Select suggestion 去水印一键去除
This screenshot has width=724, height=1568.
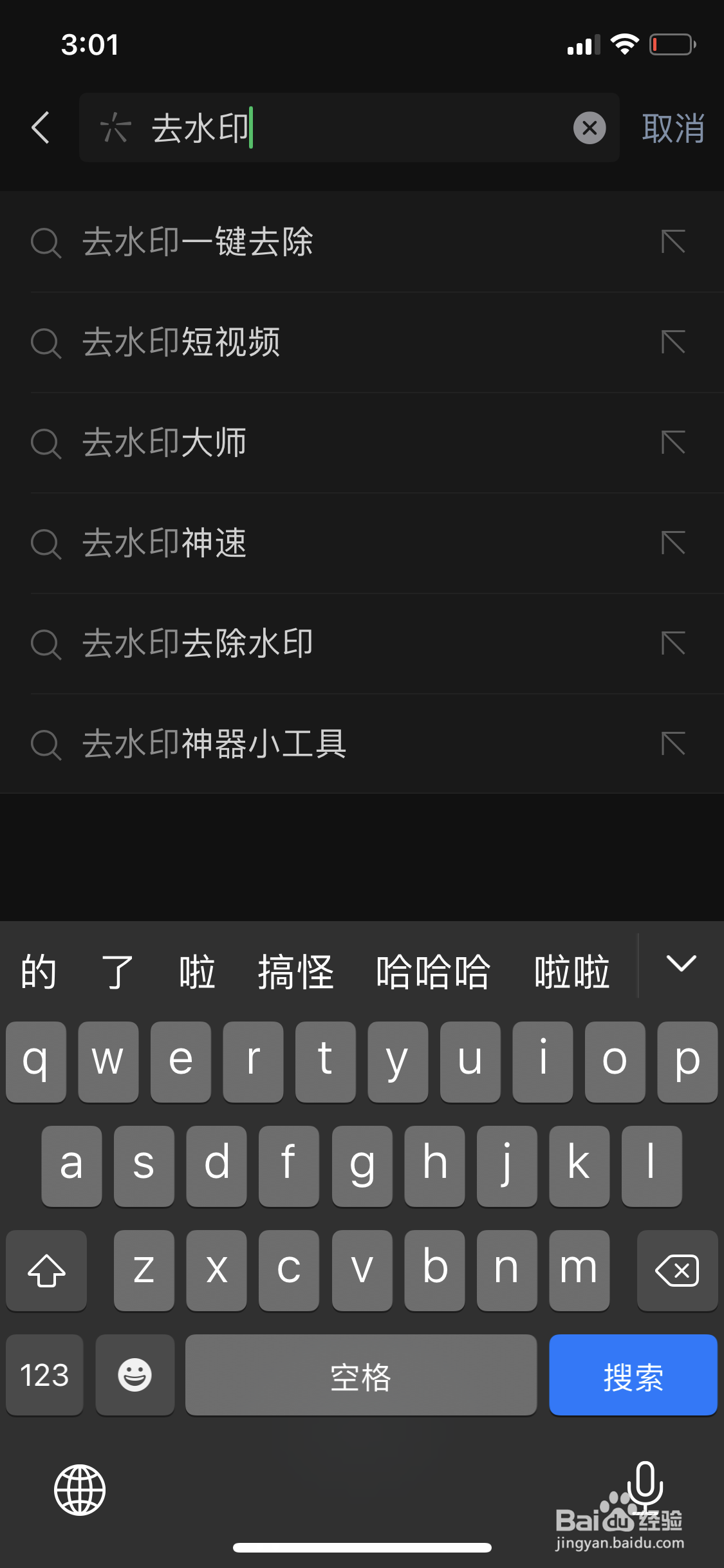pos(198,243)
